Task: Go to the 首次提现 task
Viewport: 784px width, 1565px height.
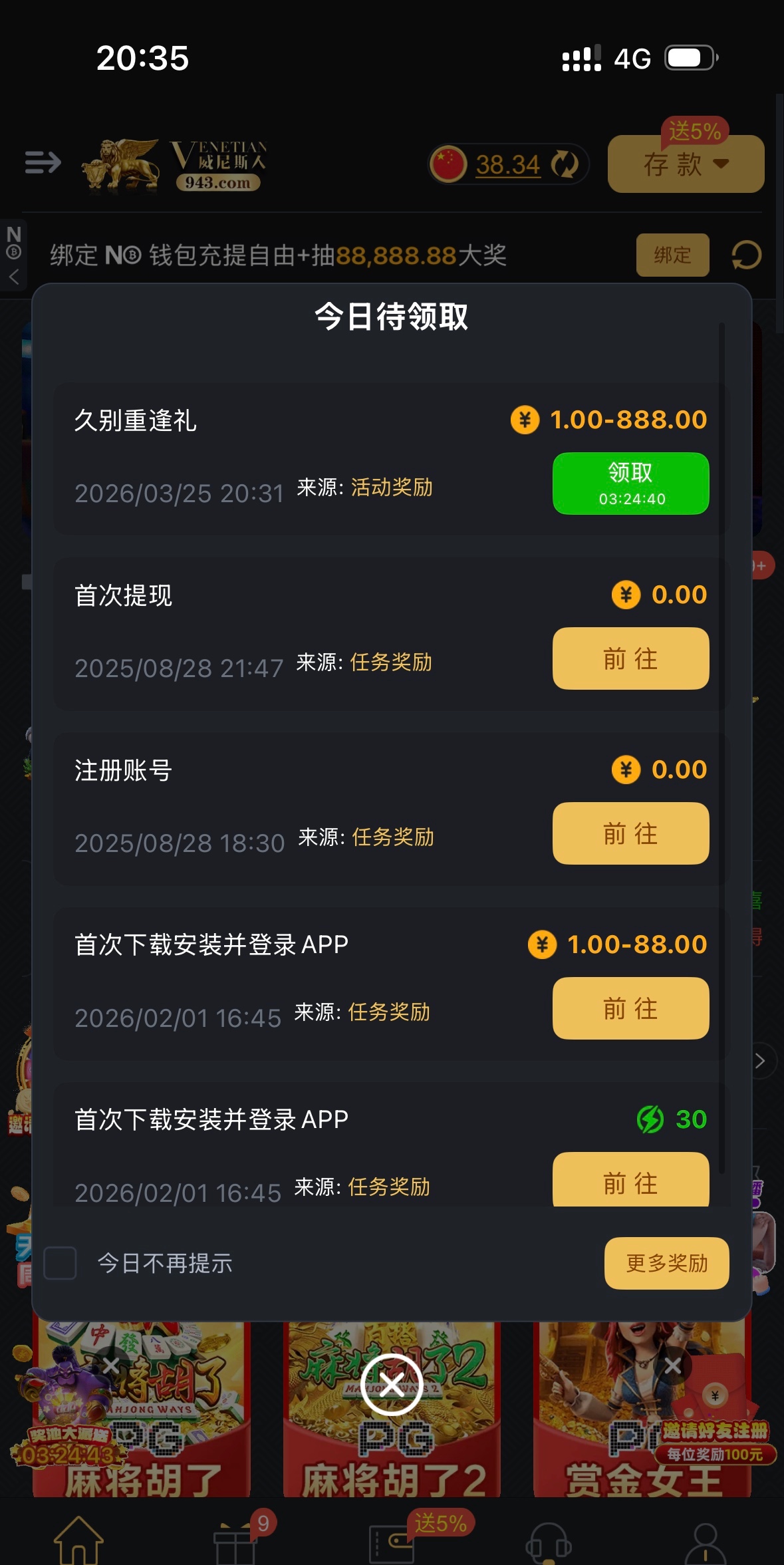Action: click(x=630, y=658)
